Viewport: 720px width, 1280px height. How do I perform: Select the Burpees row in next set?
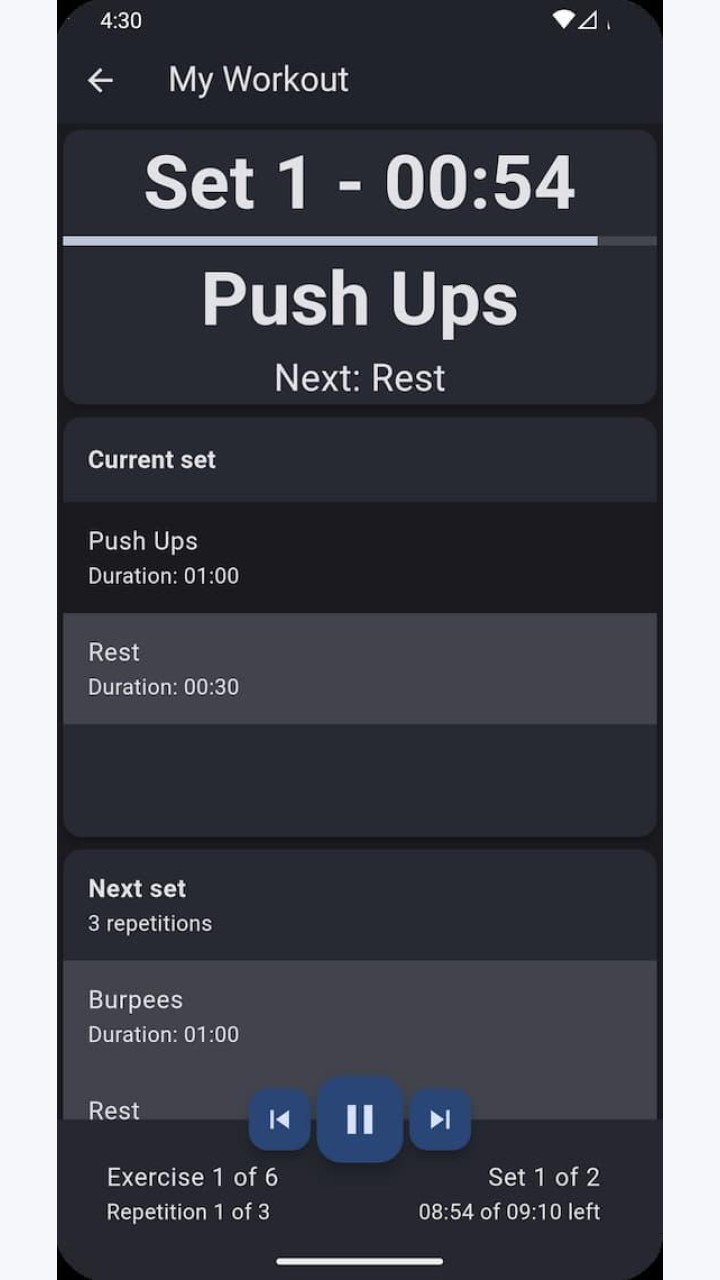coord(360,1016)
